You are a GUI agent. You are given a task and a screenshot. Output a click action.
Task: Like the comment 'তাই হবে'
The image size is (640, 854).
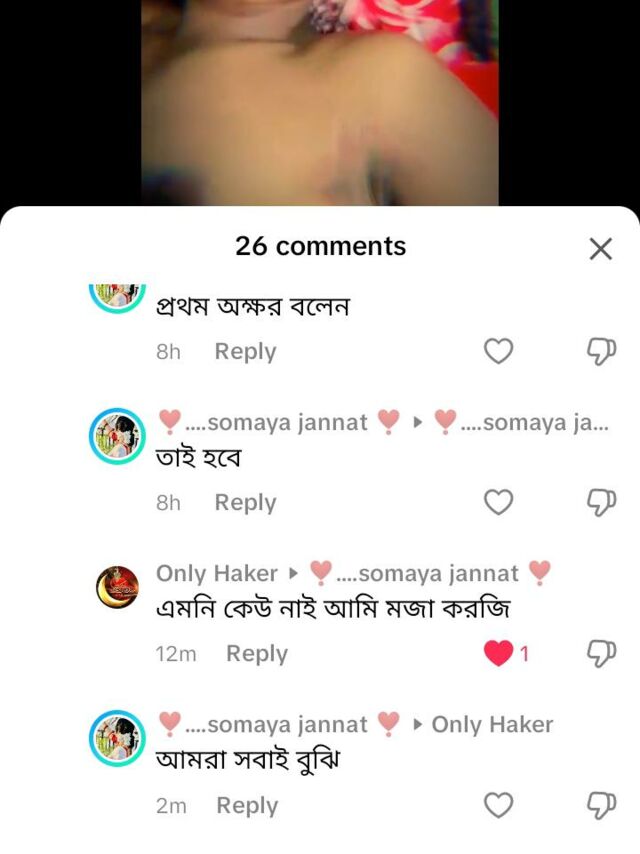pos(498,502)
